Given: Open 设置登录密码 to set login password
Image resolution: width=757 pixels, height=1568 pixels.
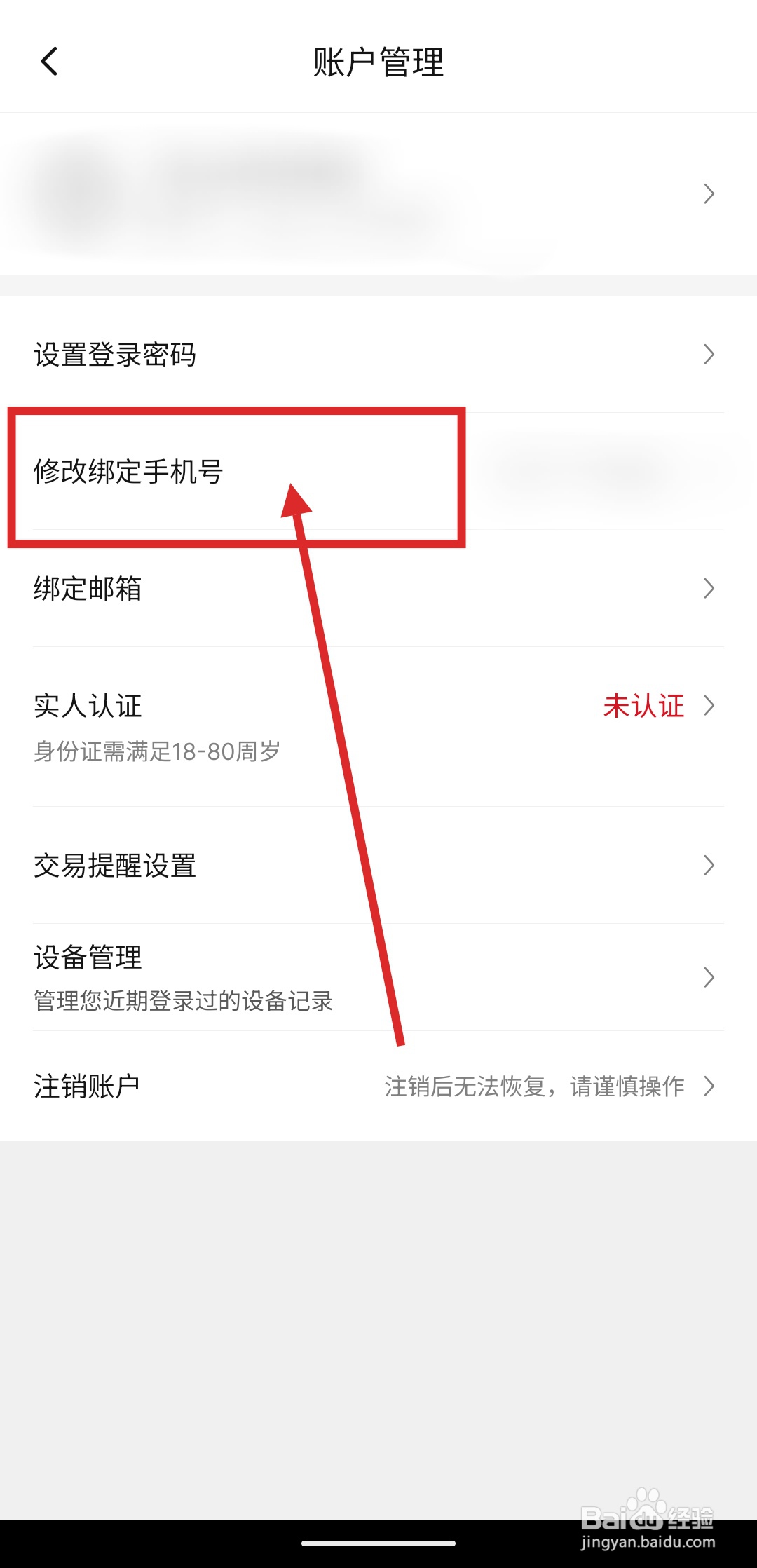Looking at the screenshot, I should pos(114,355).
